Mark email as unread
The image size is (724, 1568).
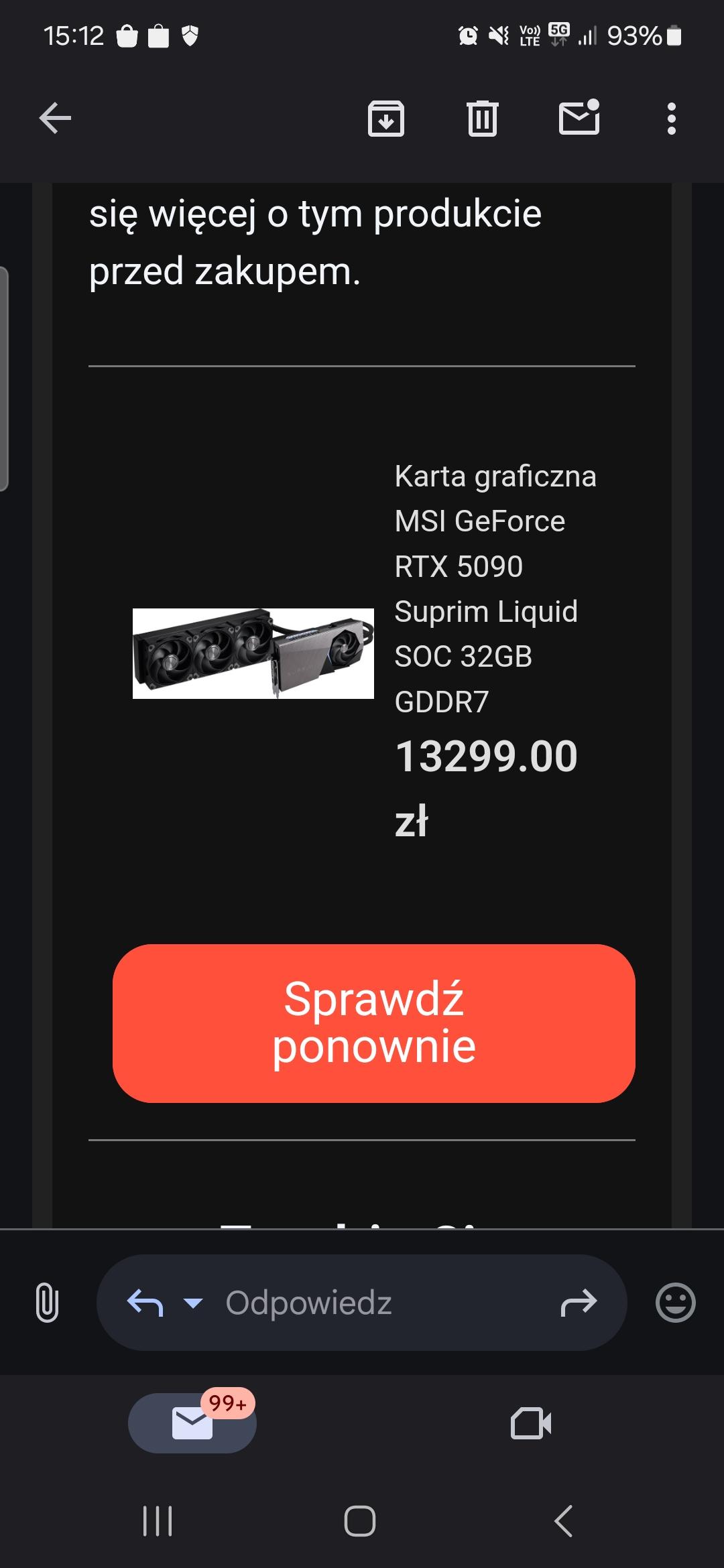(x=579, y=119)
